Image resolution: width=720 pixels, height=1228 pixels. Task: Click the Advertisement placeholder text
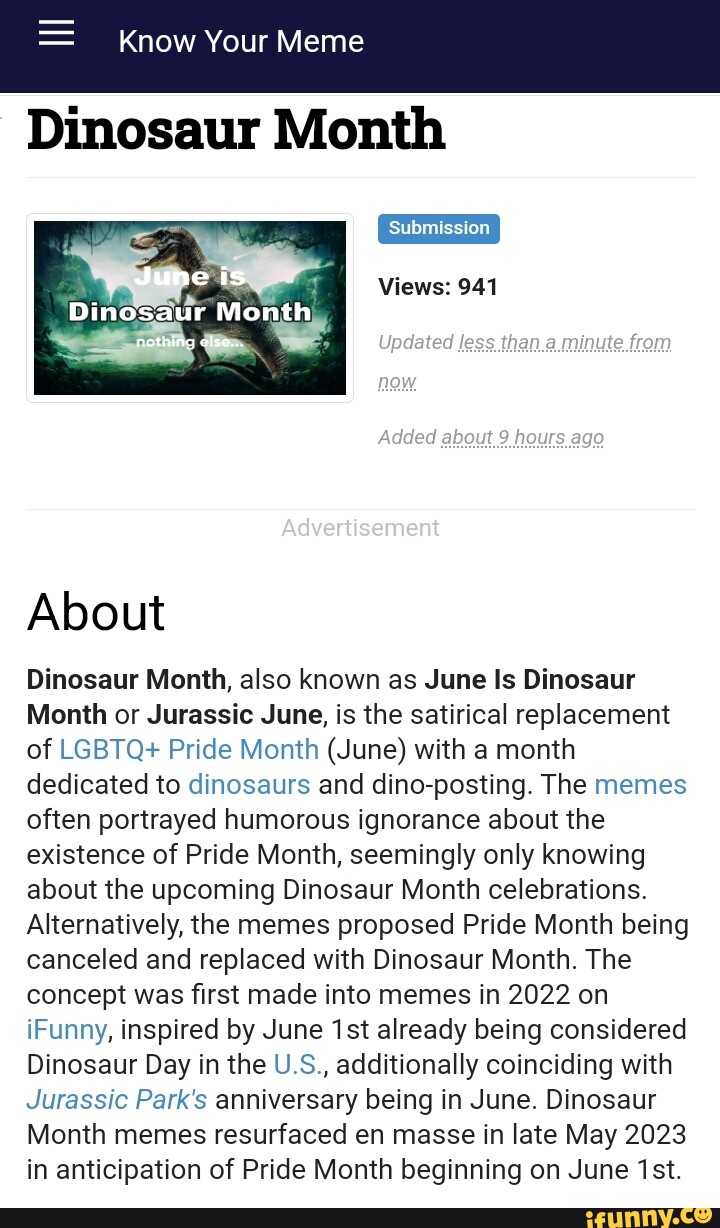point(360,528)
